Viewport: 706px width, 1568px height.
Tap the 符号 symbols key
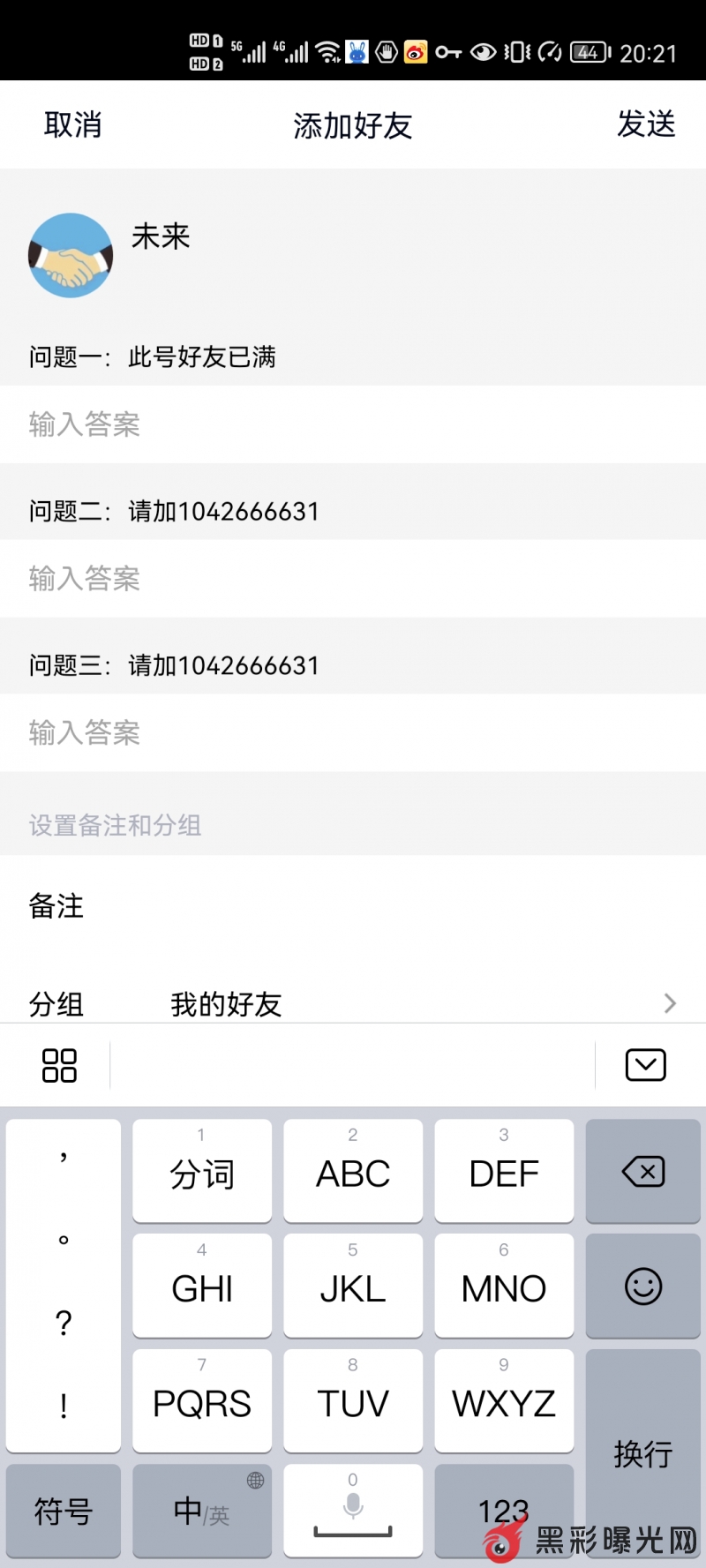pos(64,1511)
